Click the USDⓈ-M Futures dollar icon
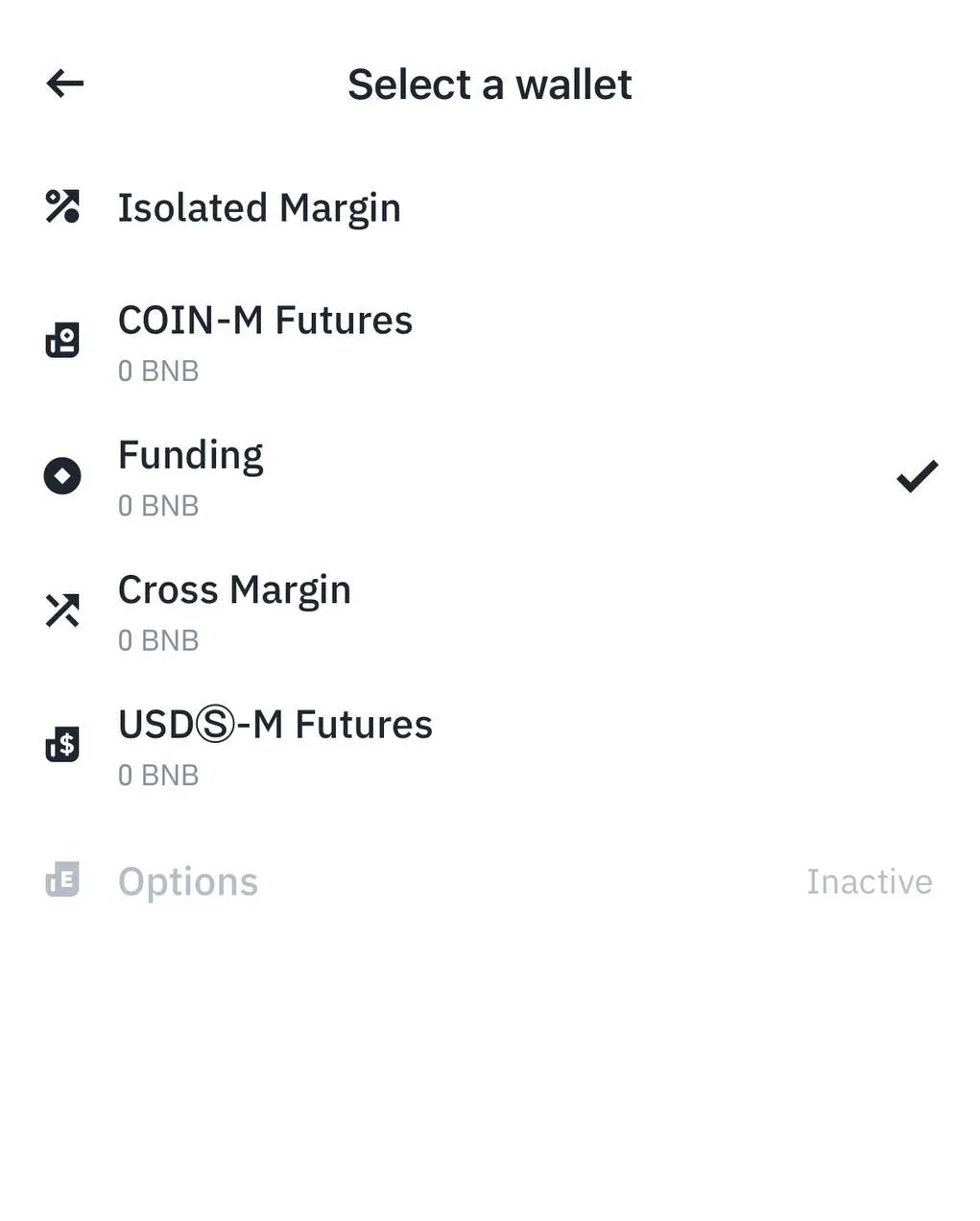This screenshot has width=980, height=1221. coord(62,744)
